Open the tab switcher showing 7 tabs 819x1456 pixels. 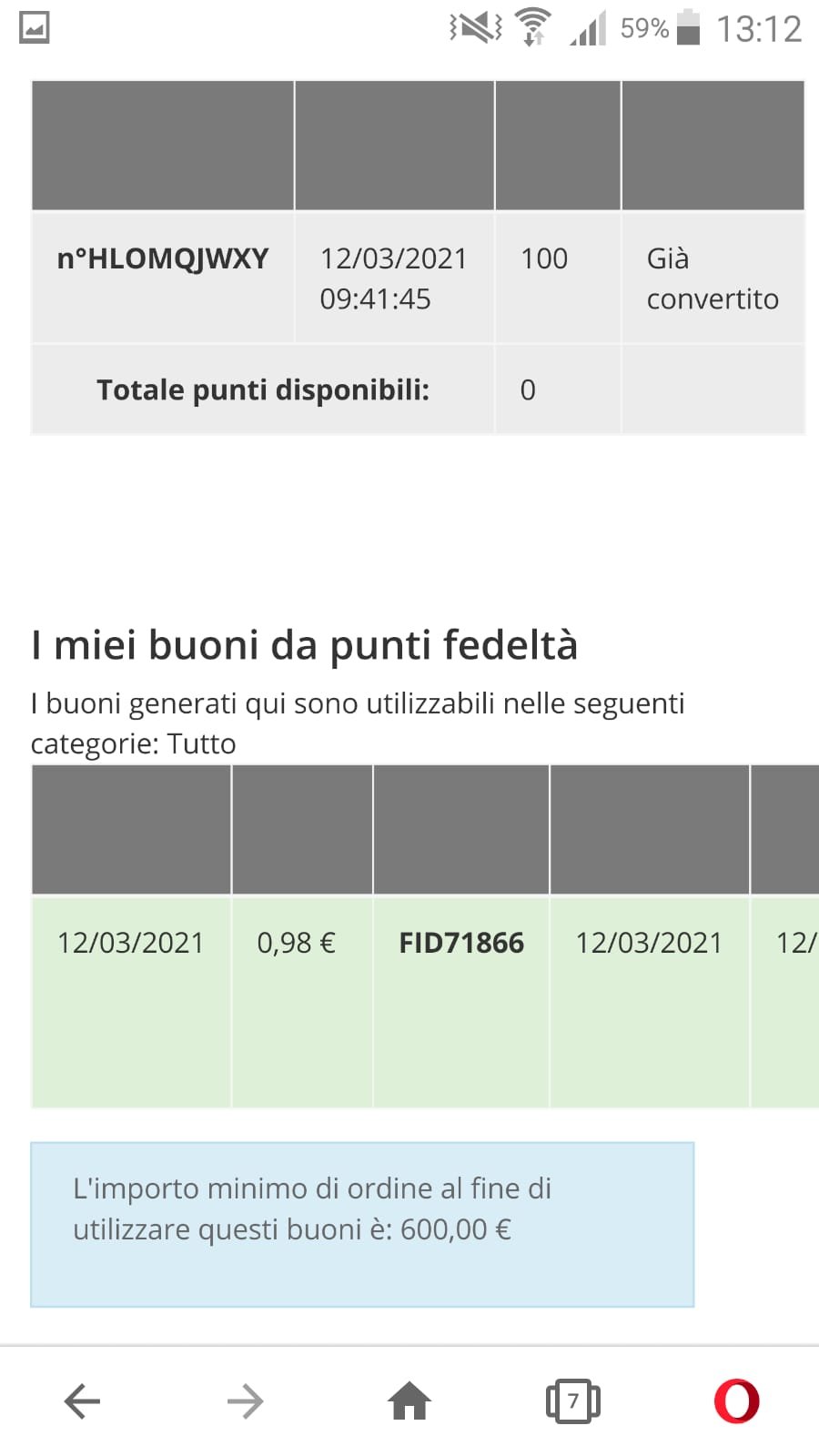click(x=572, y=1400)
